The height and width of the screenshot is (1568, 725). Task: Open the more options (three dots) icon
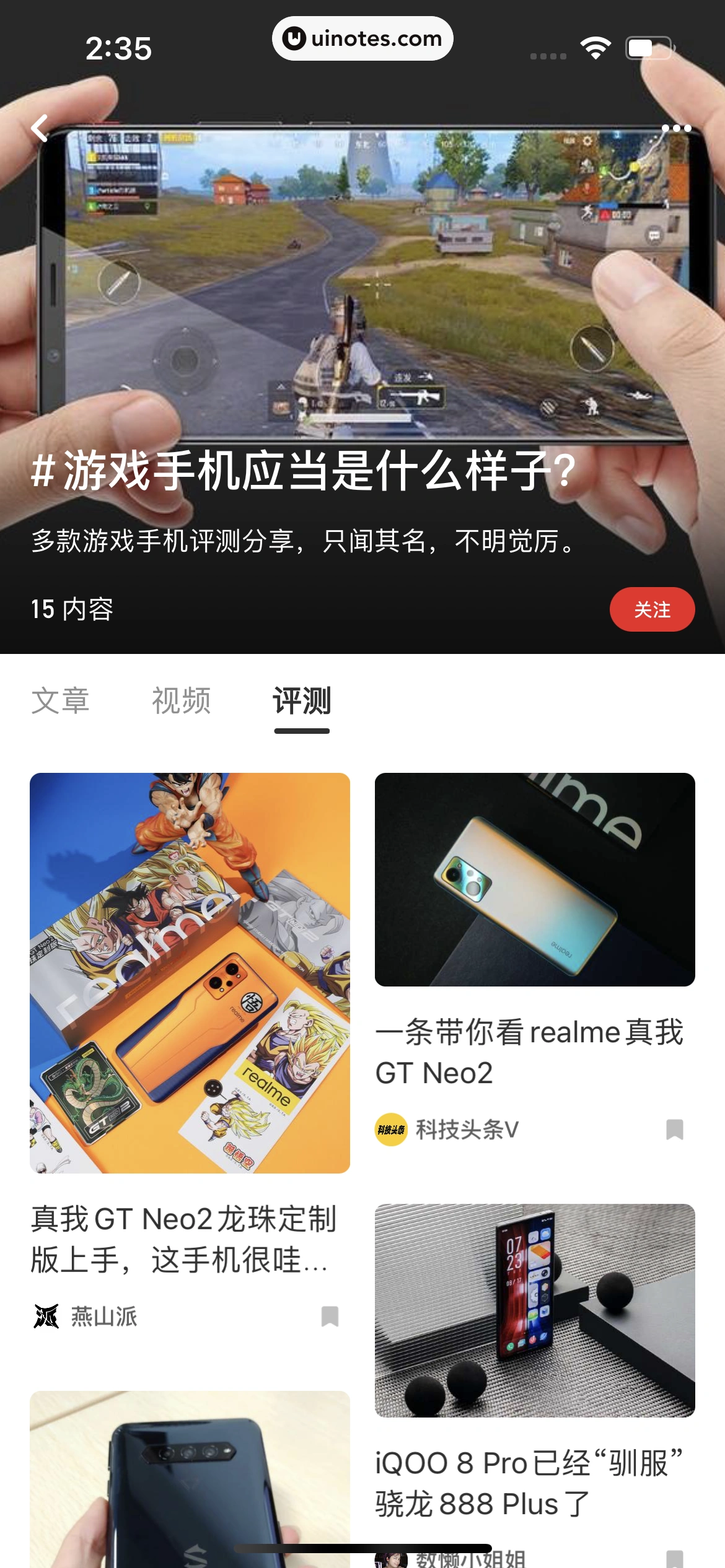(677, 127)
